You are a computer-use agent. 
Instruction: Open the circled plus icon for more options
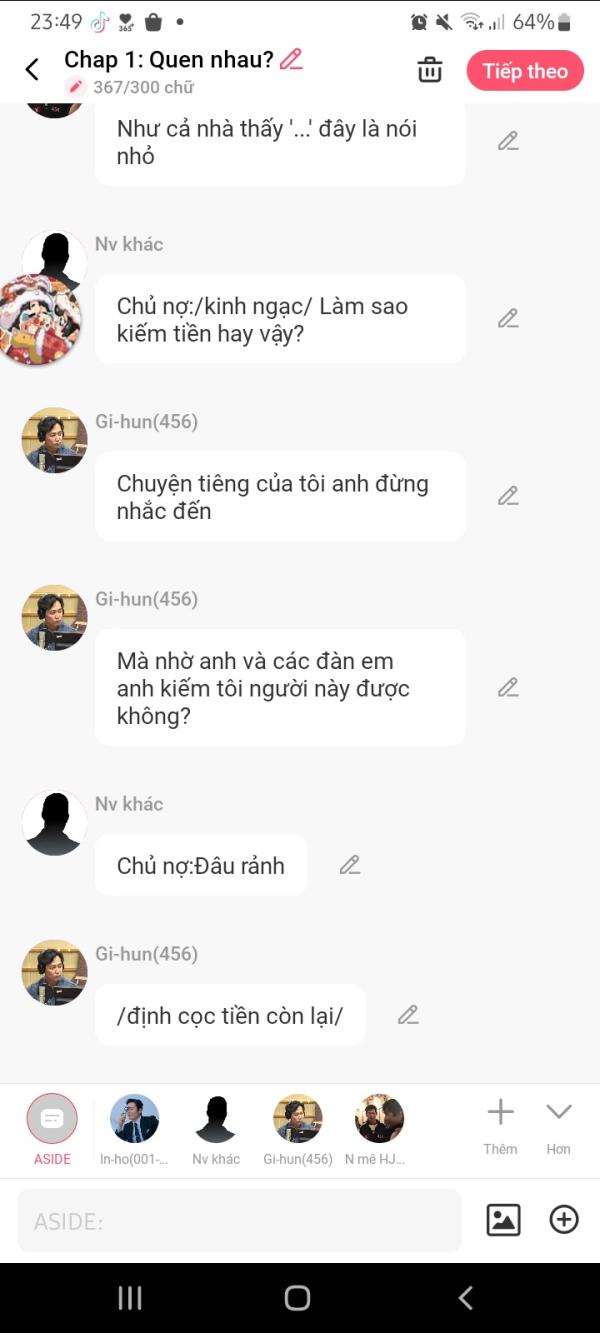tap(564, 1220)
